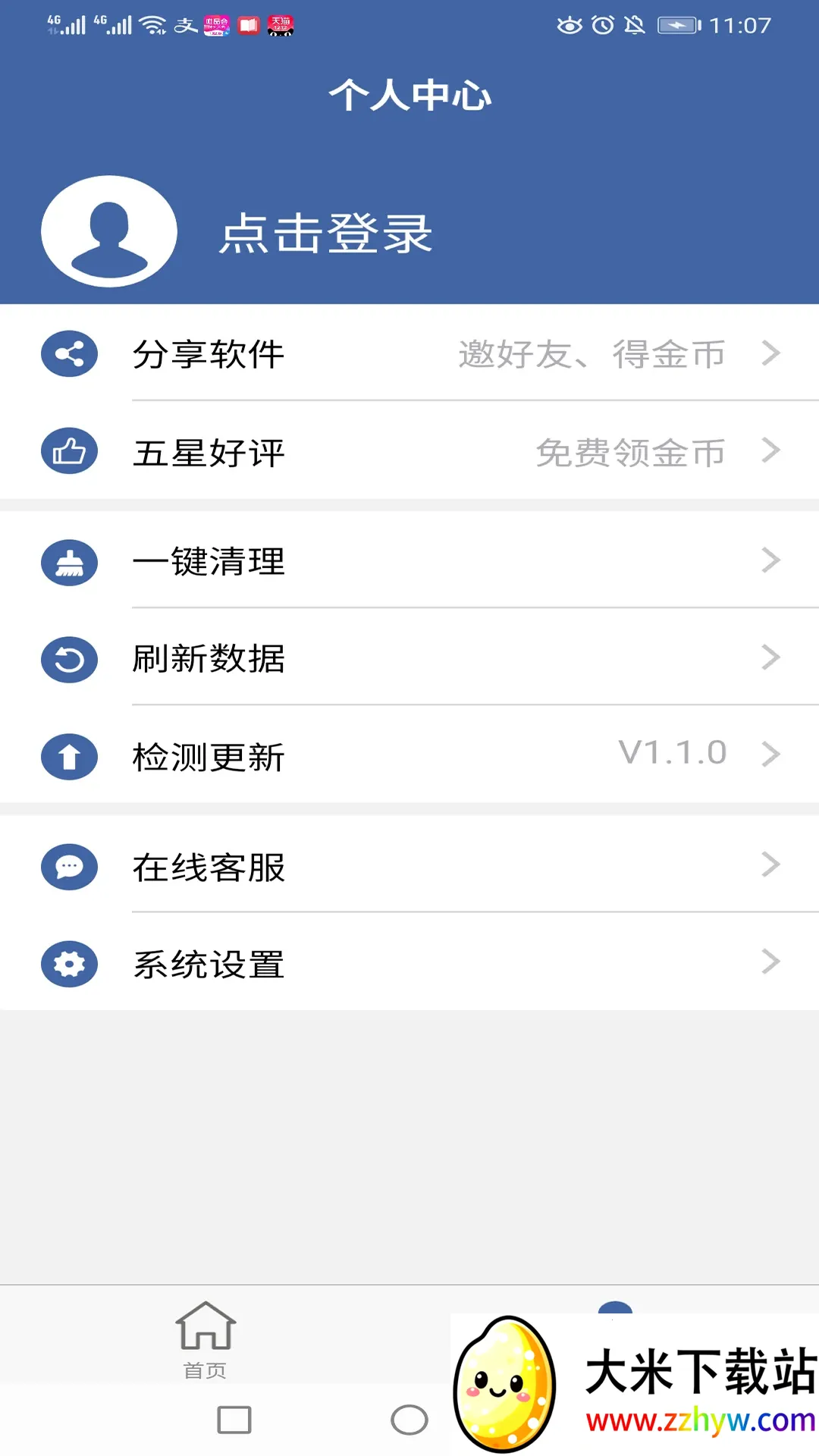Expand the 检测更新 entry chevron
This screenshot has height=1456, width=819.
click(x=772, y=755)
